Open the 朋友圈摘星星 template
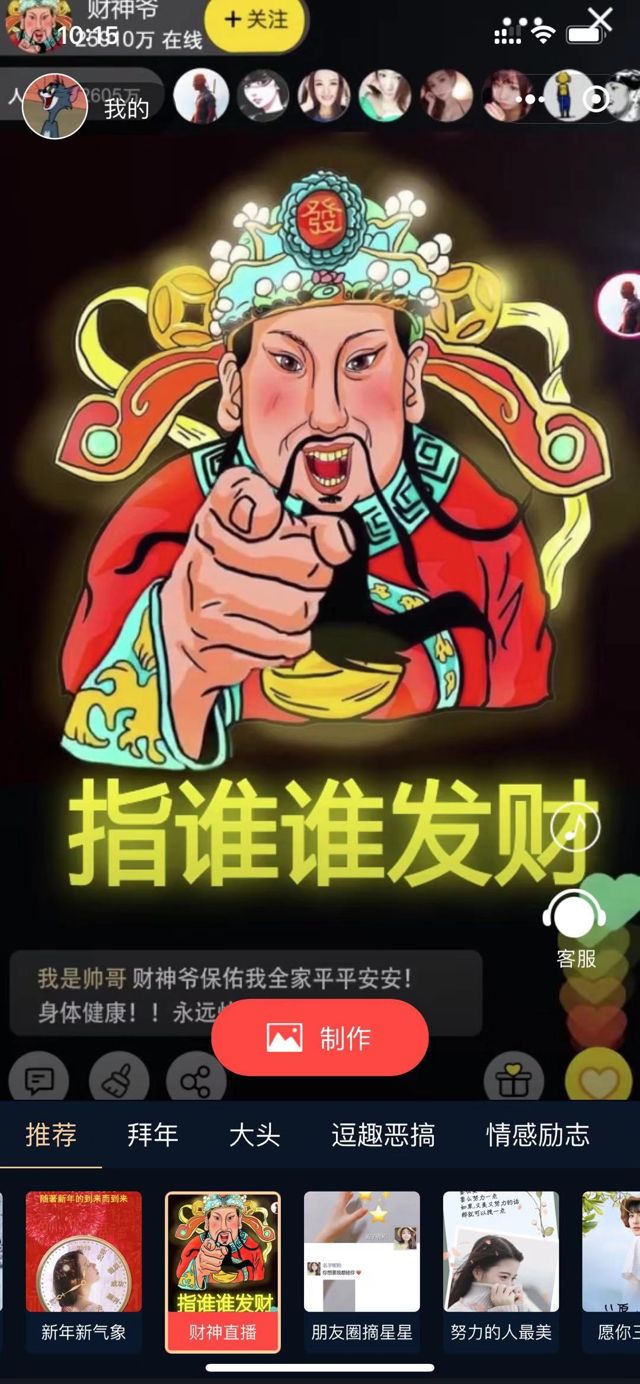The width and height of the screenshot is (640, 1384). [x=362, y=1270]
